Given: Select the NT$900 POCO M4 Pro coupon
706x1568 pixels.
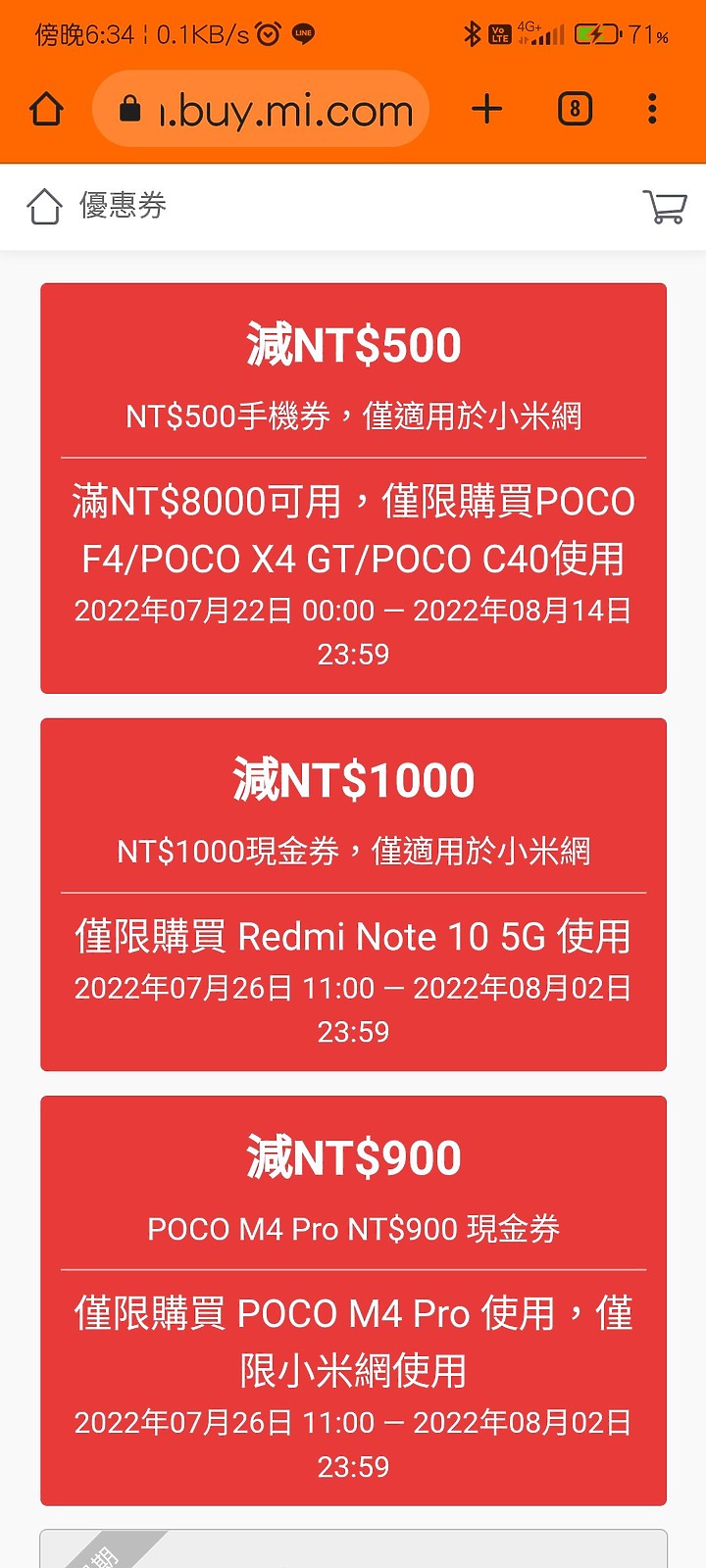Looking at the screenshot, I should tap(353, 1300).
